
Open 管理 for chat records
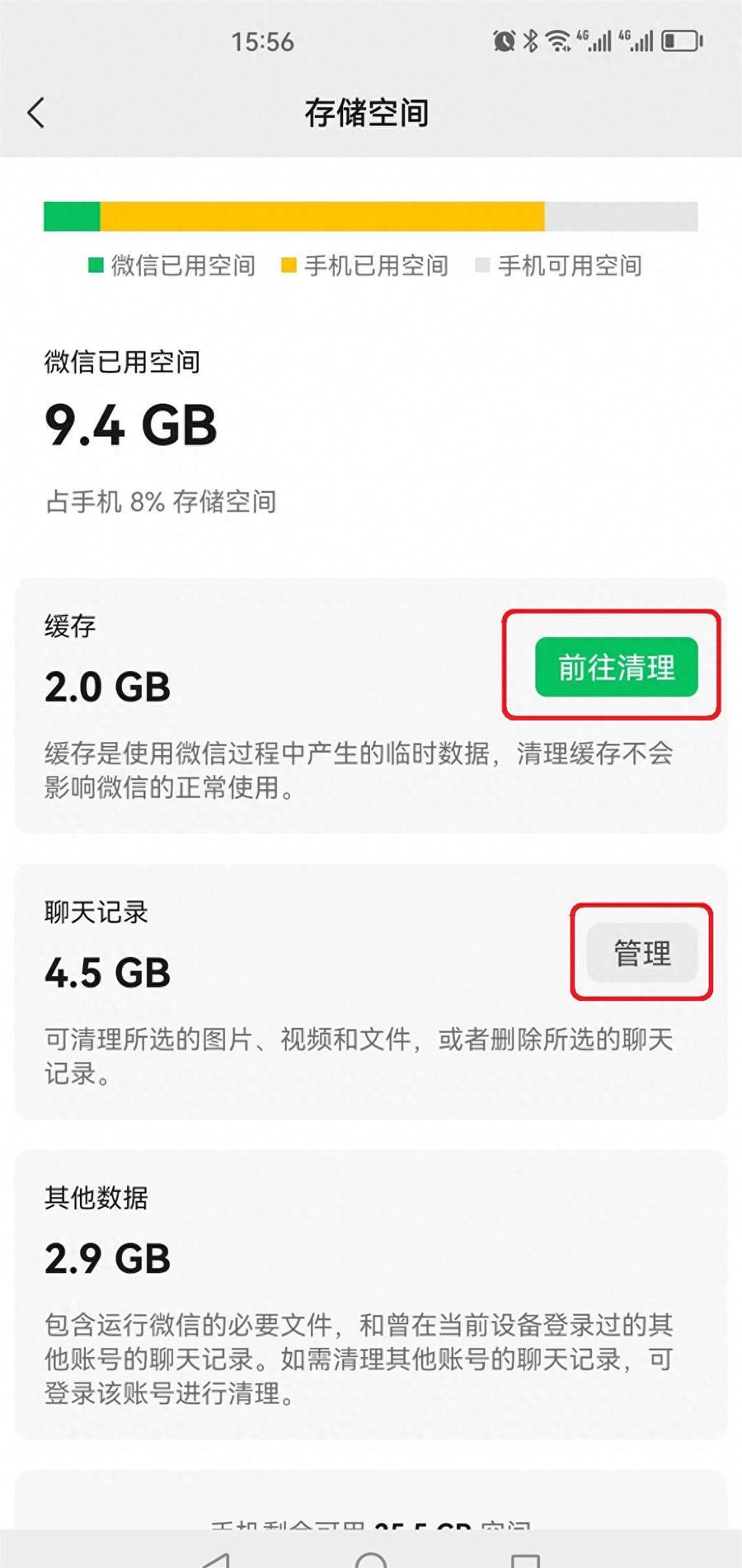point(641,953)
